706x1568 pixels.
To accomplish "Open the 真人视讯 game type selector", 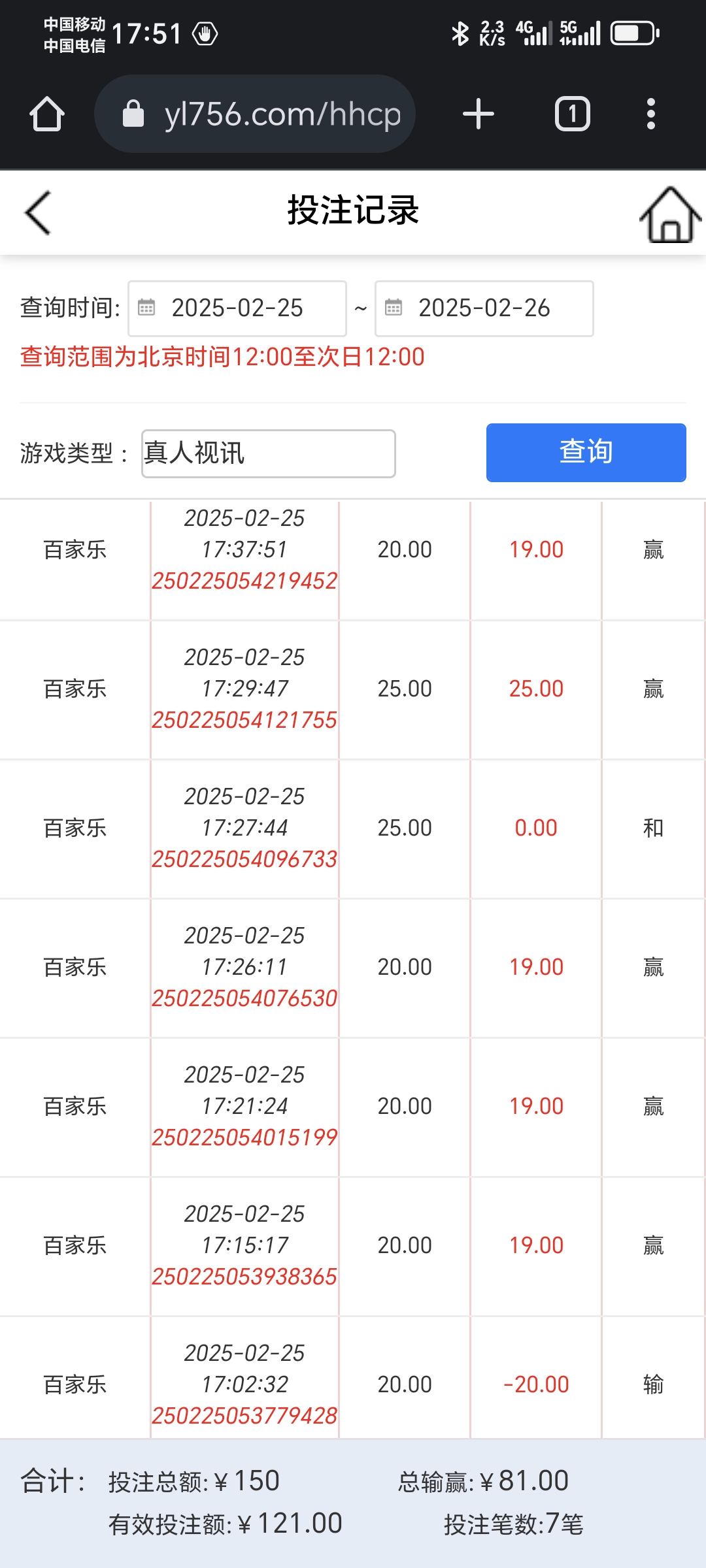I will [x=268, y=453].
